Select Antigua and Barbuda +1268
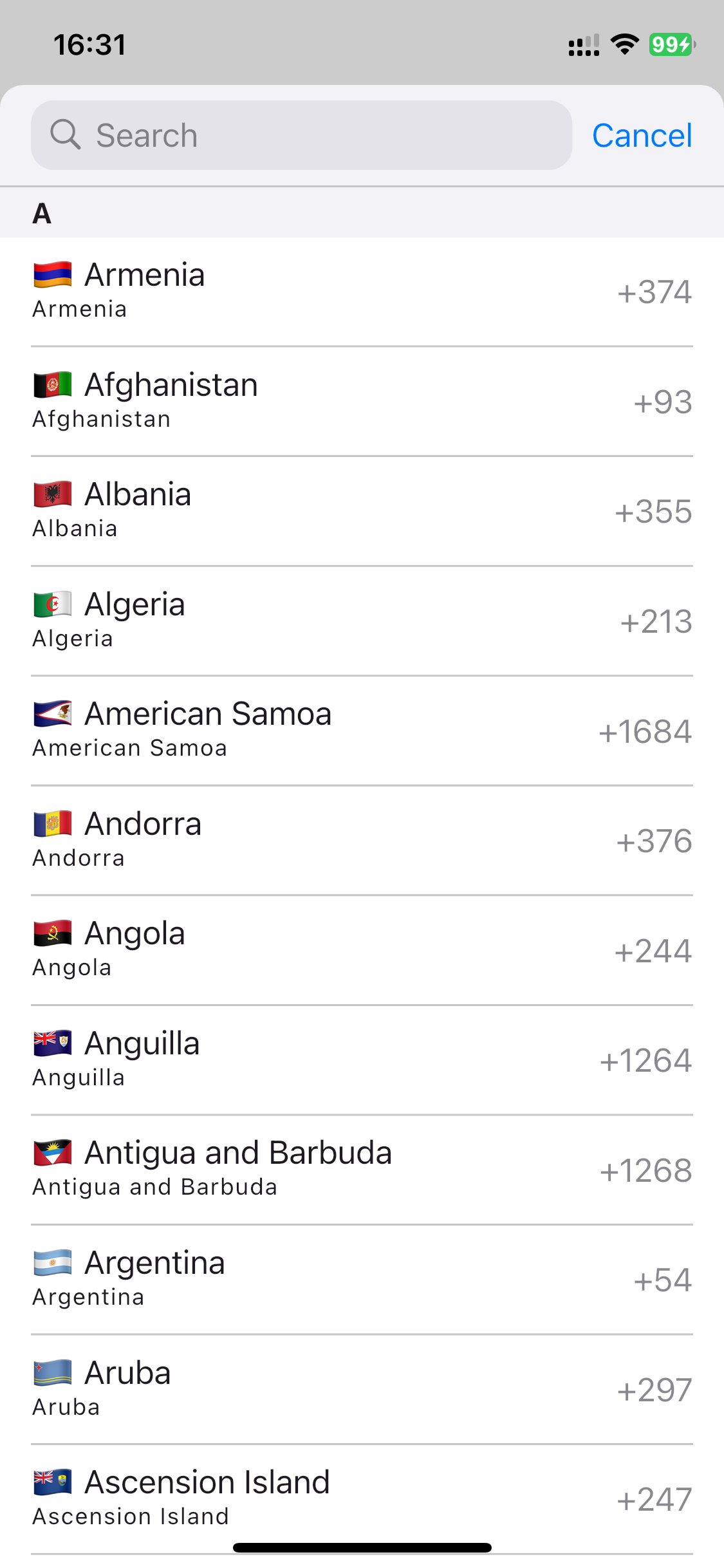Viewport: 724px width, 1568px height. [x=362, y=1170]
